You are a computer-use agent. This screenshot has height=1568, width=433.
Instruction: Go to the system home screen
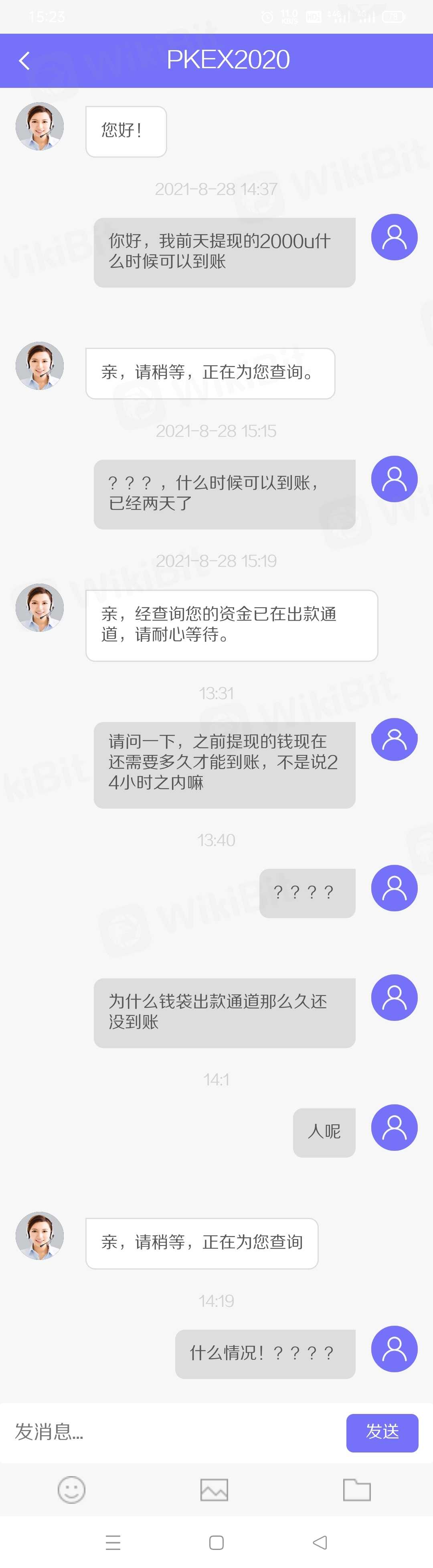(216, 1542)
